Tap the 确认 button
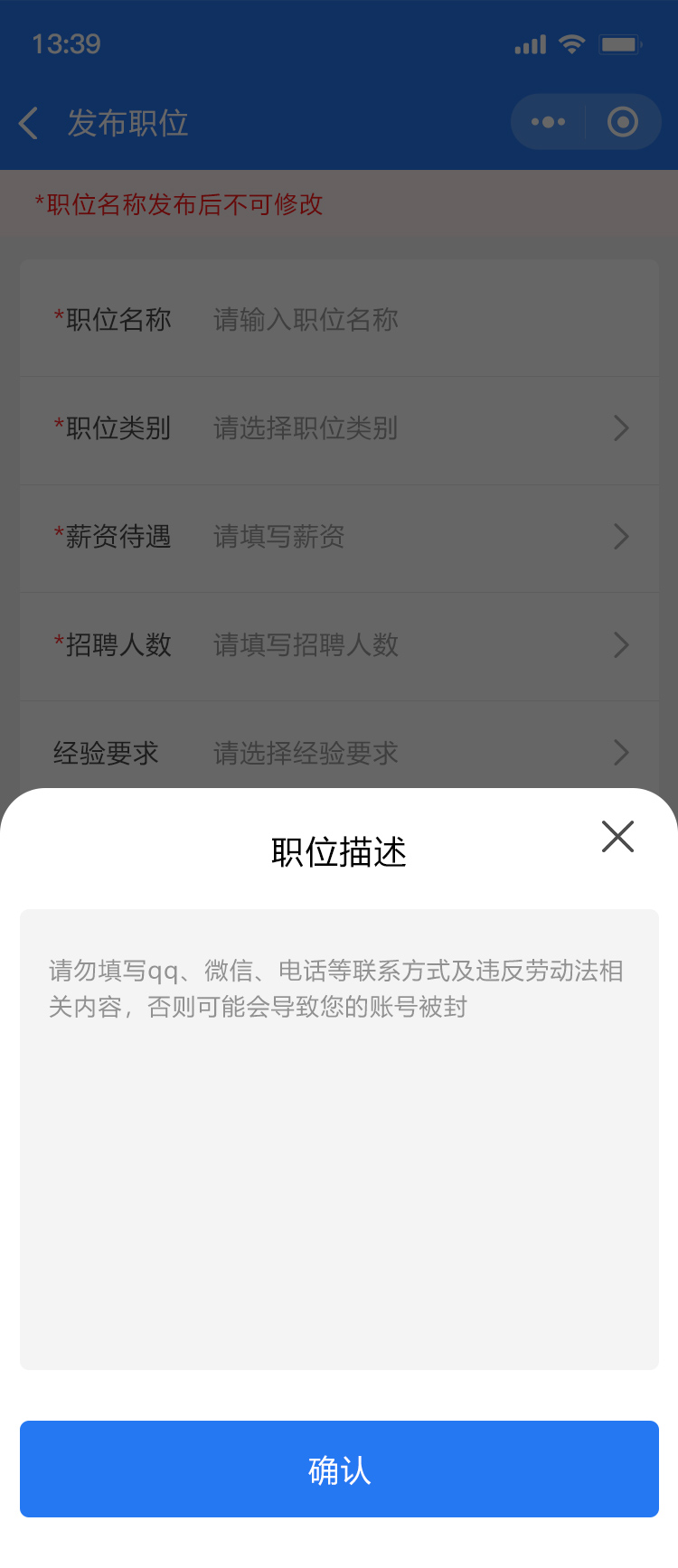678x1568 pixels. tap(339, 1469)
